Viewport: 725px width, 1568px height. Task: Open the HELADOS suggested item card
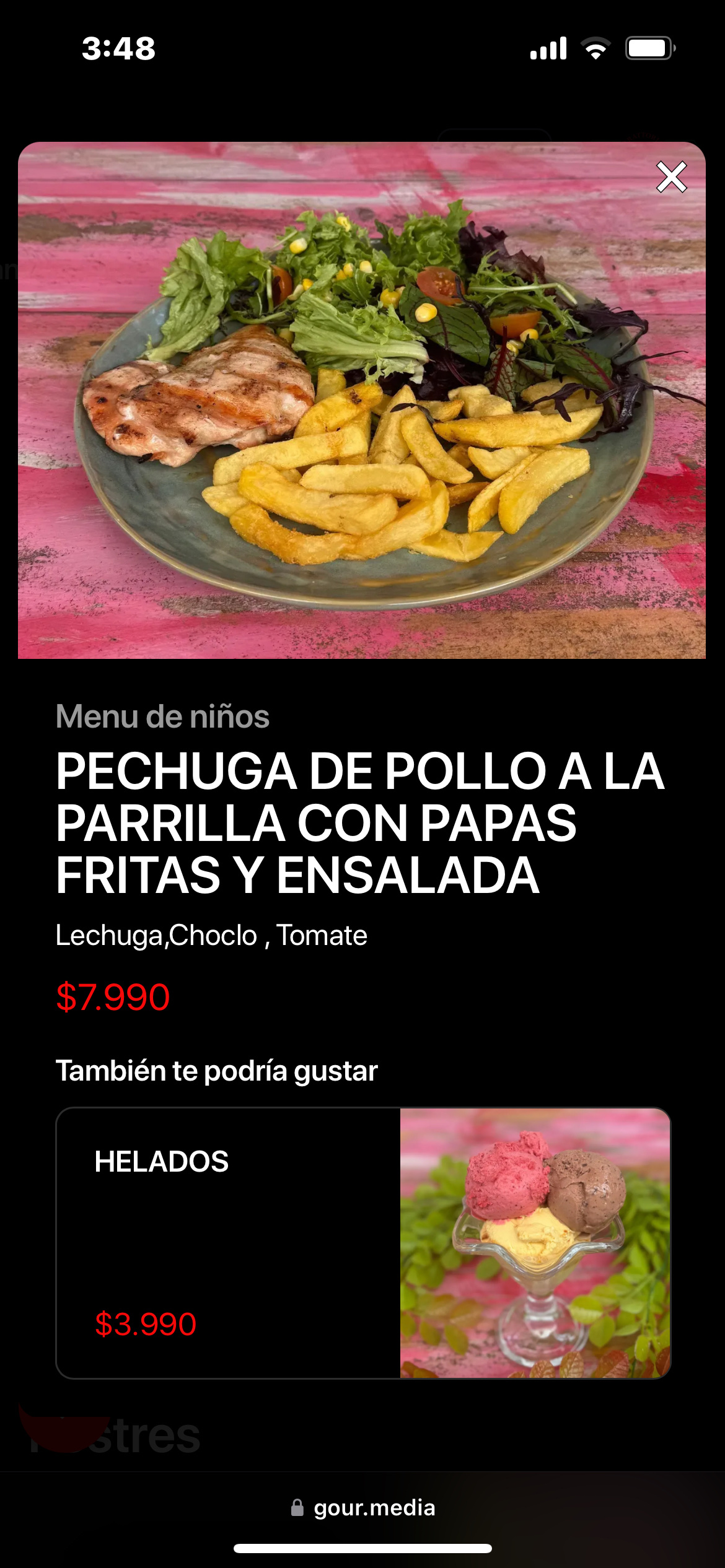pos(362,1243)
